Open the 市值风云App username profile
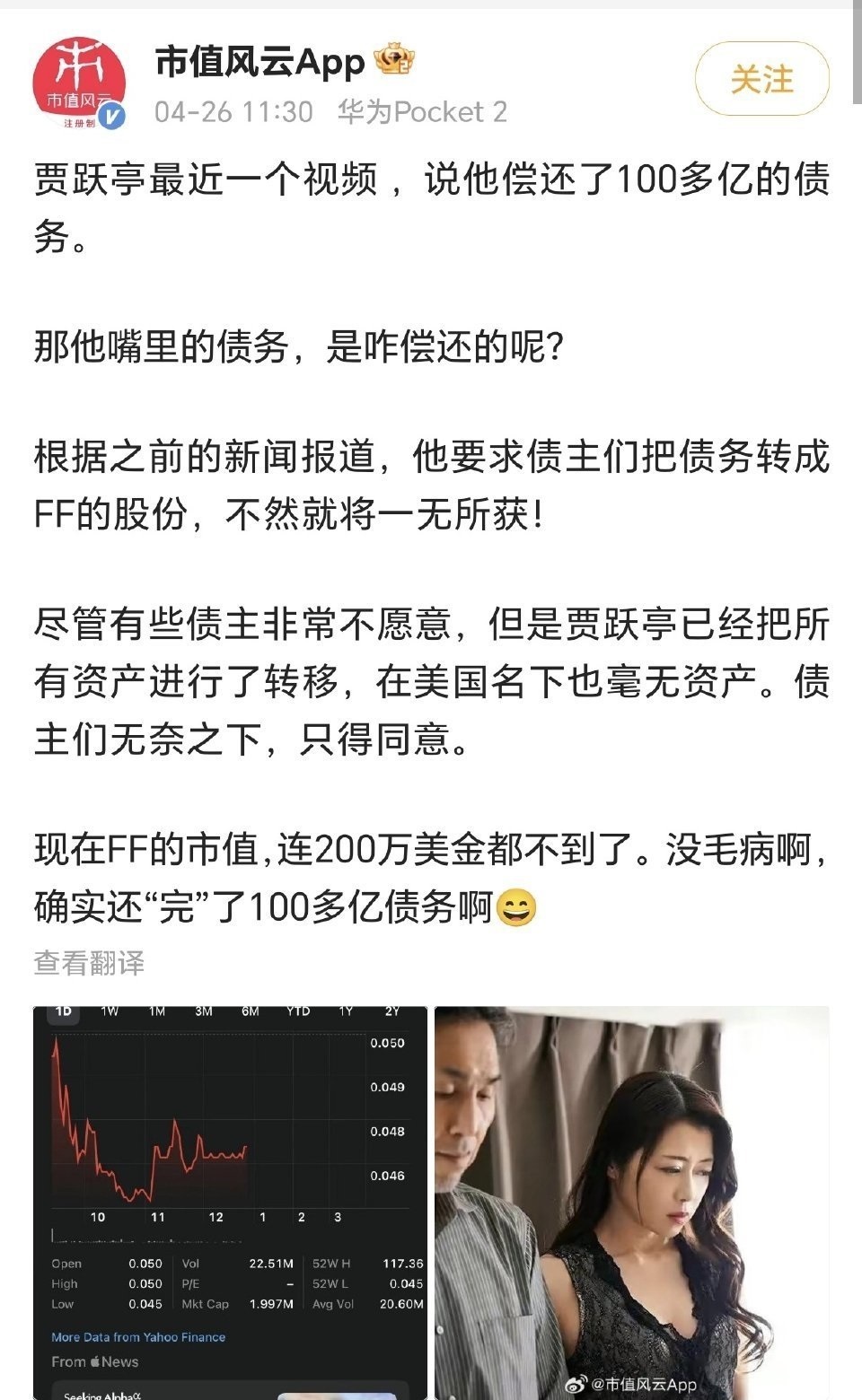862x1400 pixels. point(259,62)
